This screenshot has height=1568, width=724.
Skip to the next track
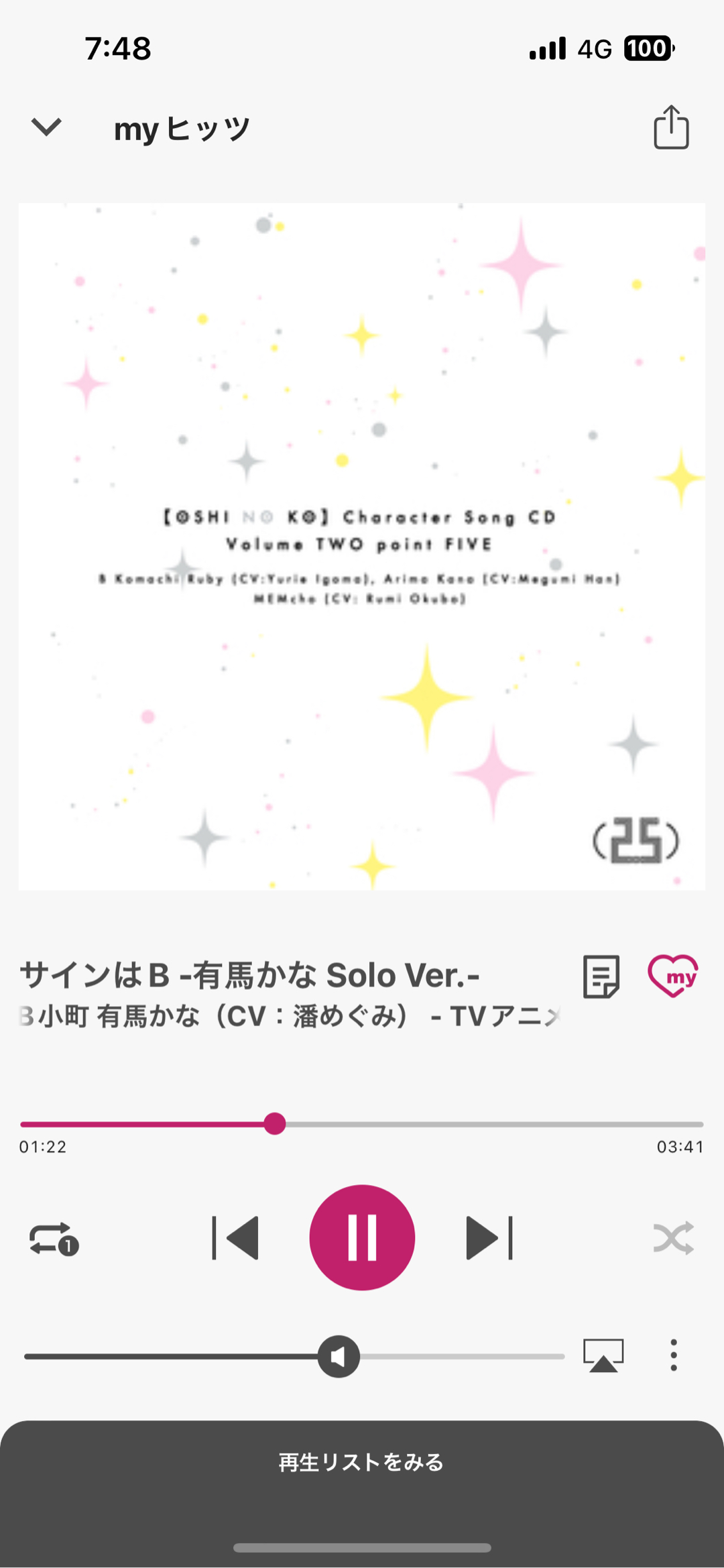(489, 1238)
